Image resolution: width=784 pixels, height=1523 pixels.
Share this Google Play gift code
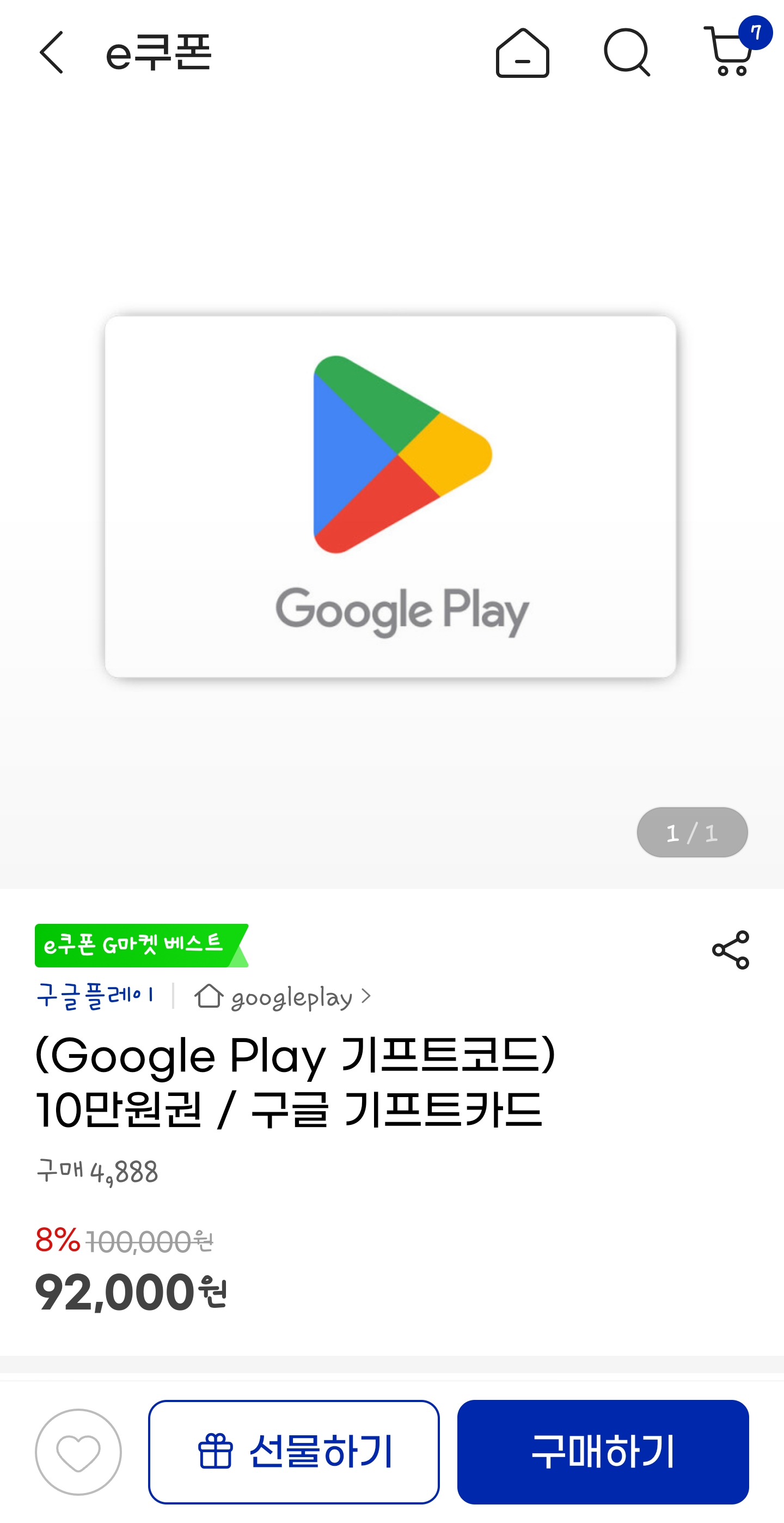pyautogui.click(x=730, y=950)
